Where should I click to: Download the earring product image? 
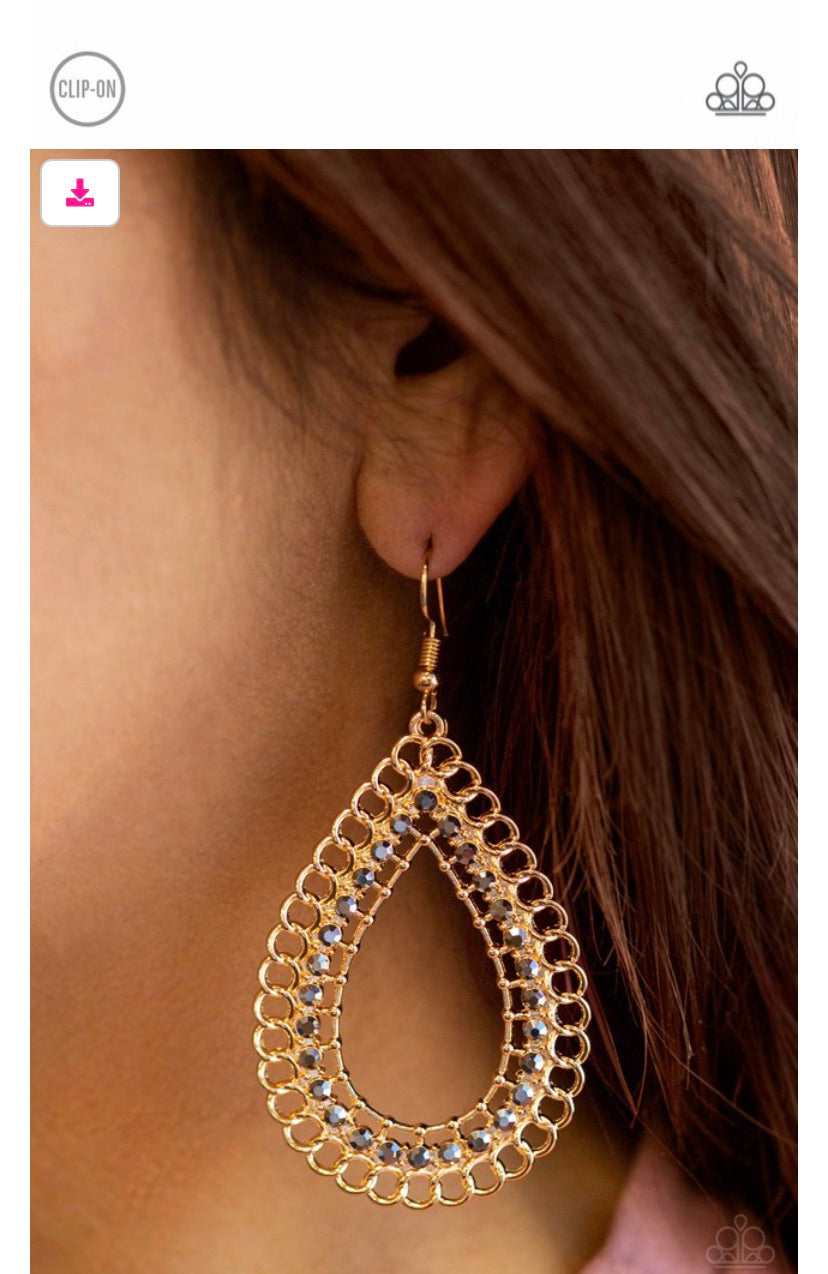80,193
